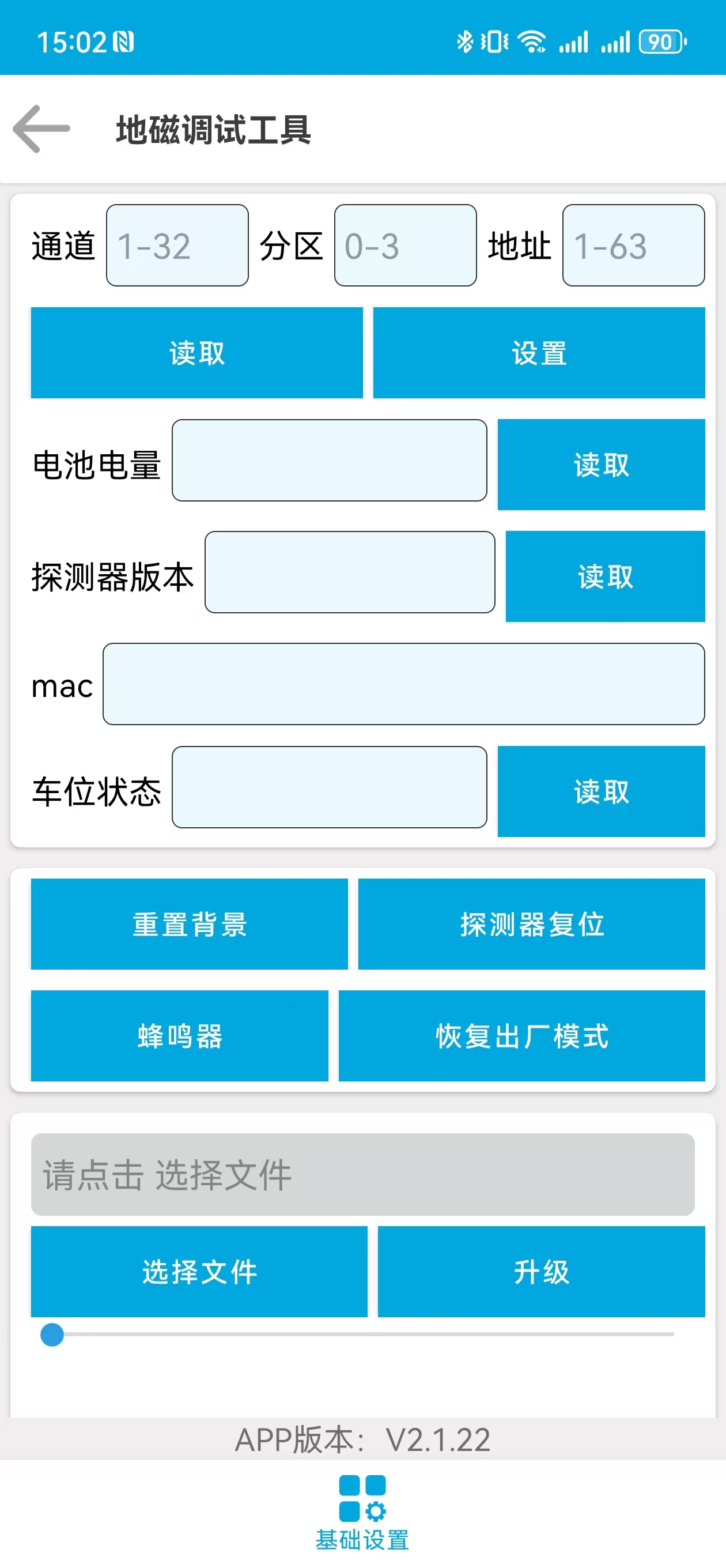726x1568 pixels.
Task: Tap the 电池电量 value field
Action: [329, 460]
